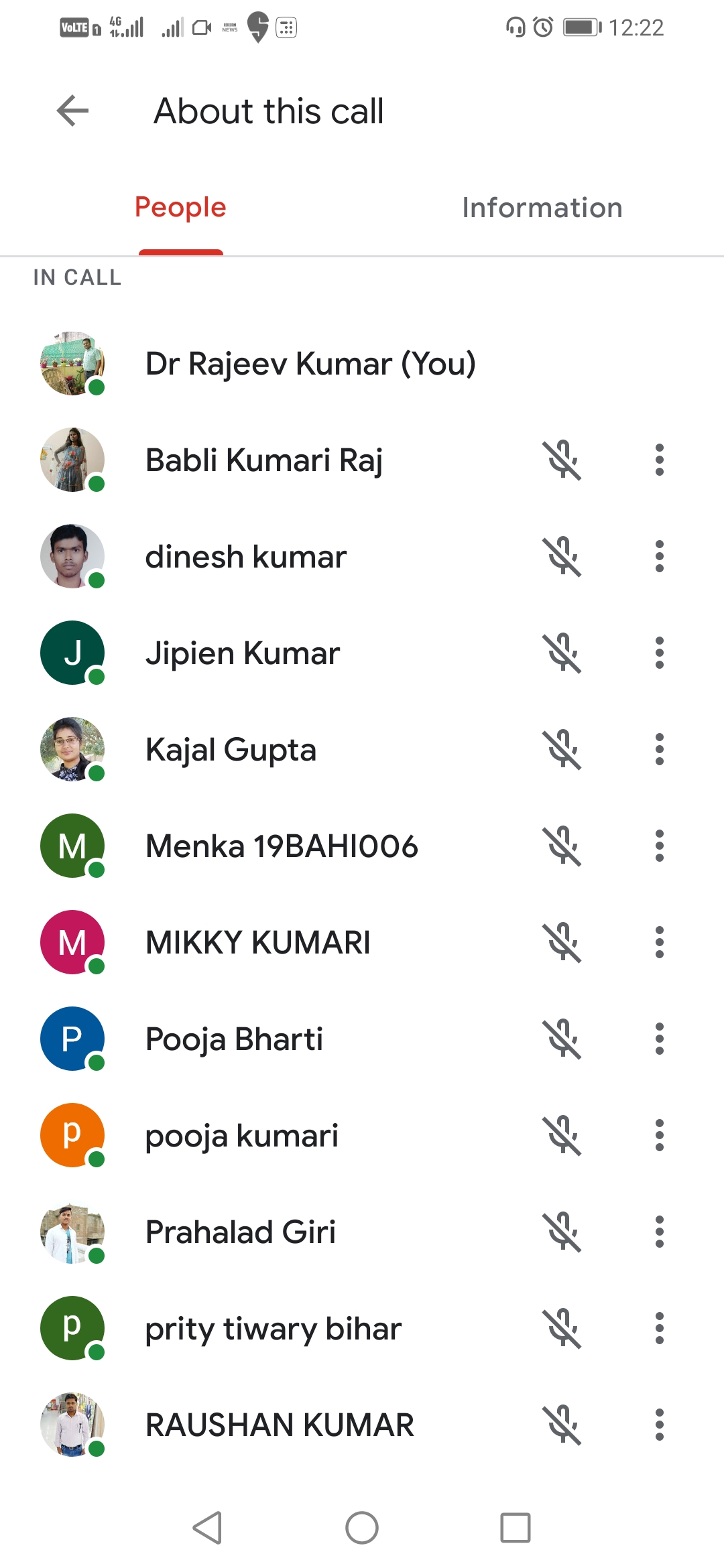
Task: Go to the system home screen
Action: (362, 1528)
